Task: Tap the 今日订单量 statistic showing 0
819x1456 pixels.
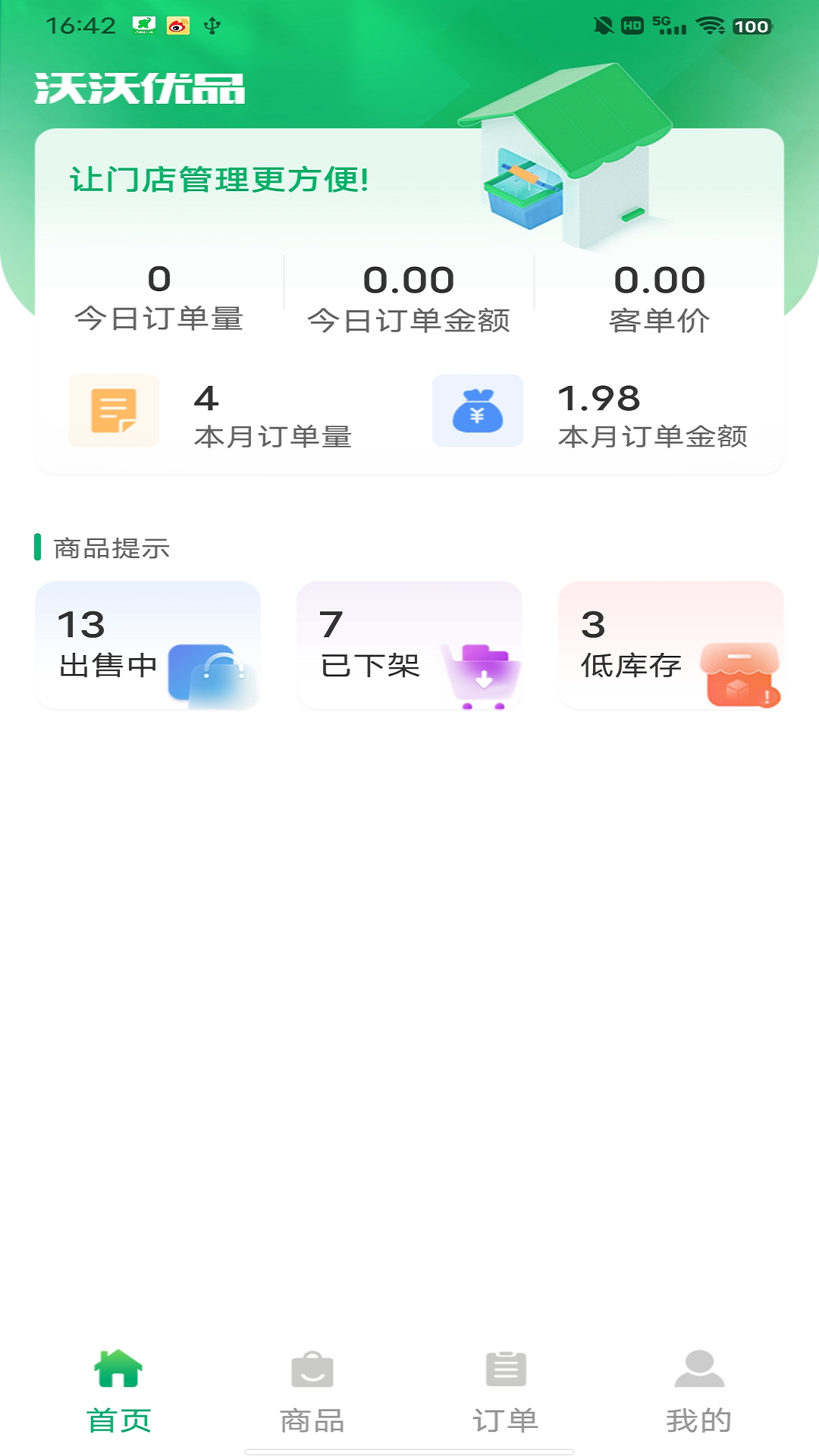Action: [x=160, y=298]
